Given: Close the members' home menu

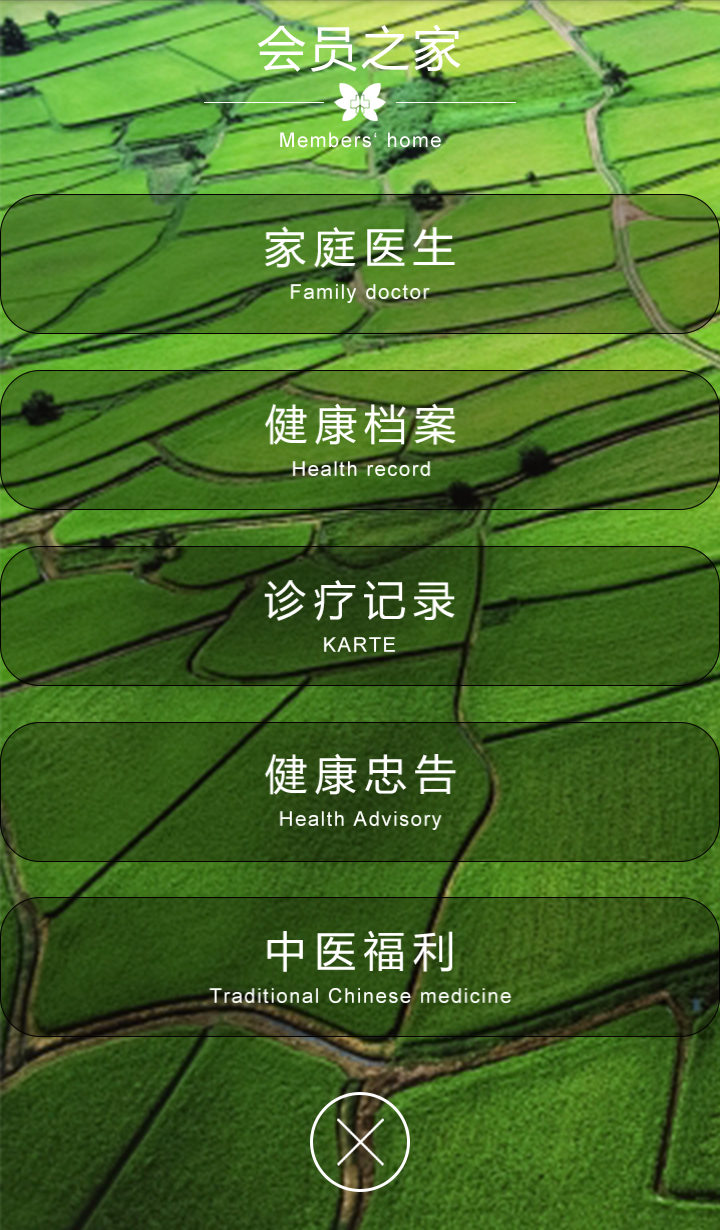Looking at the screenshot, I should [360, 1142].
